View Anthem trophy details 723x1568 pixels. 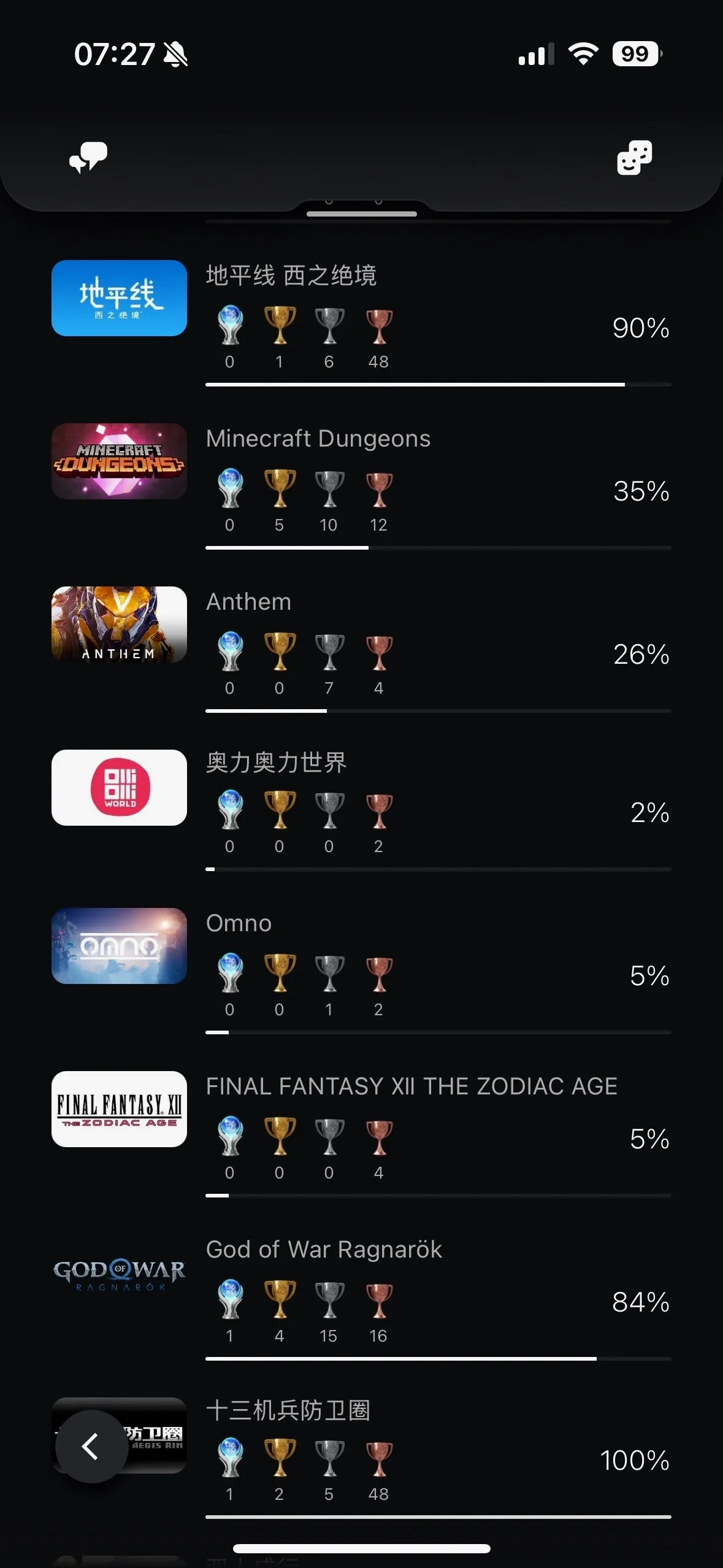[361, 645]
